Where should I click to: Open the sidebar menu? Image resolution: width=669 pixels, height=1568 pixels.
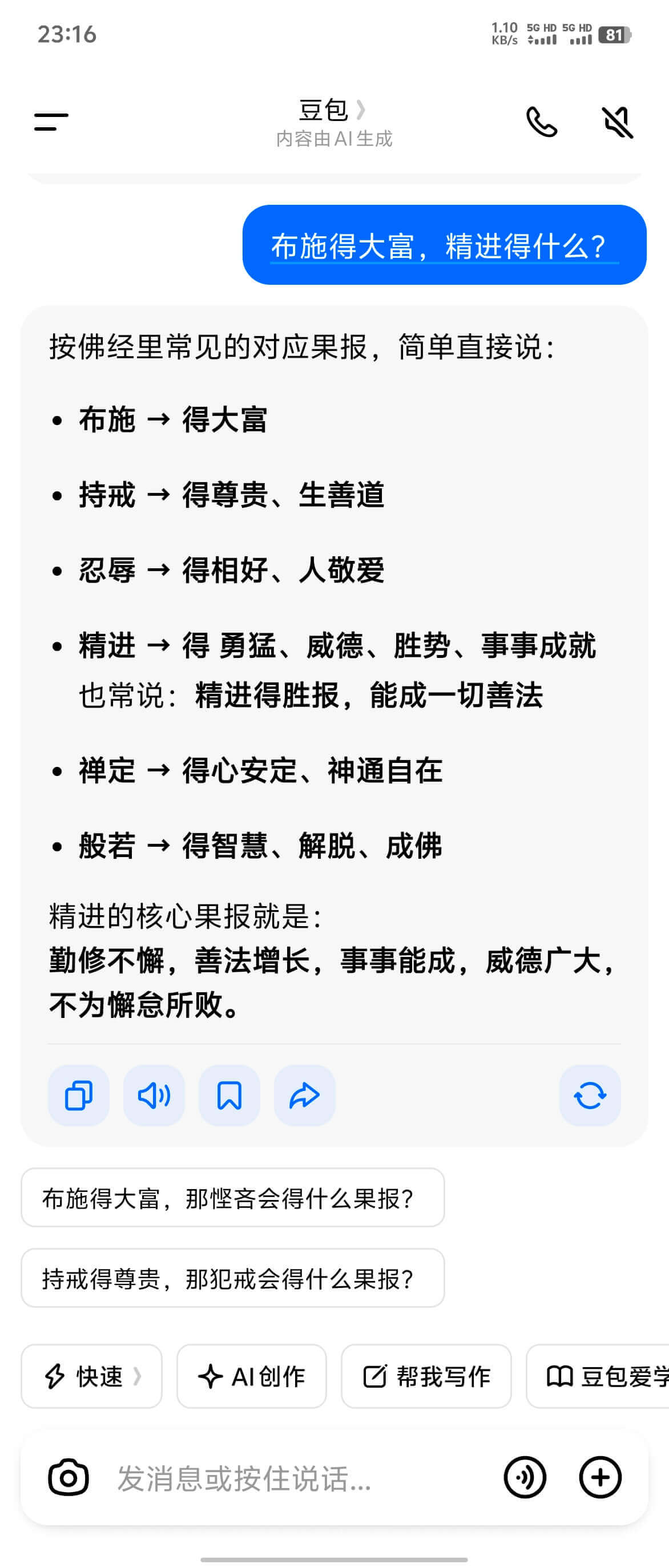pos(51,122)
